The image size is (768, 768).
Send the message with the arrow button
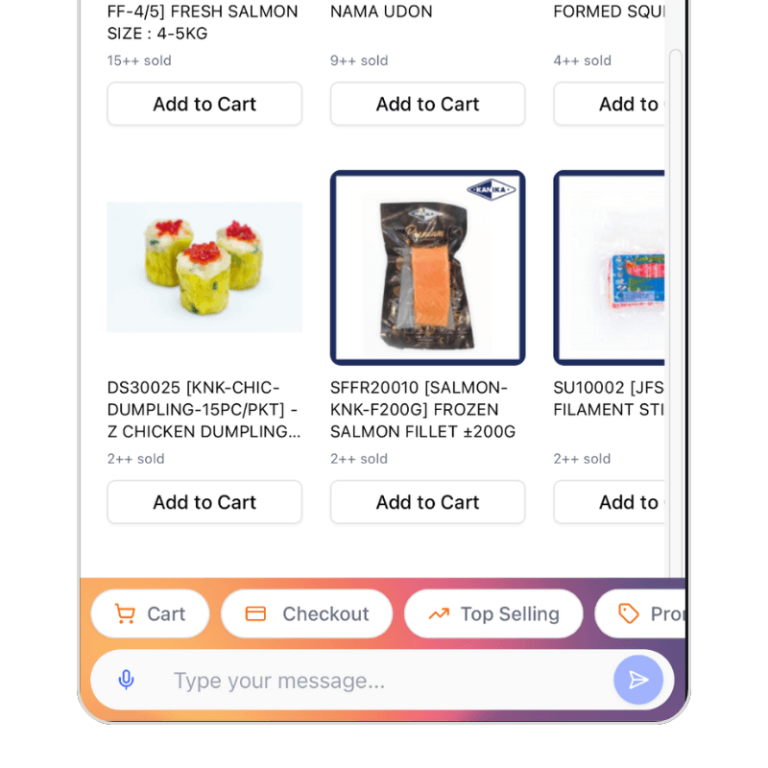point(638,680)
